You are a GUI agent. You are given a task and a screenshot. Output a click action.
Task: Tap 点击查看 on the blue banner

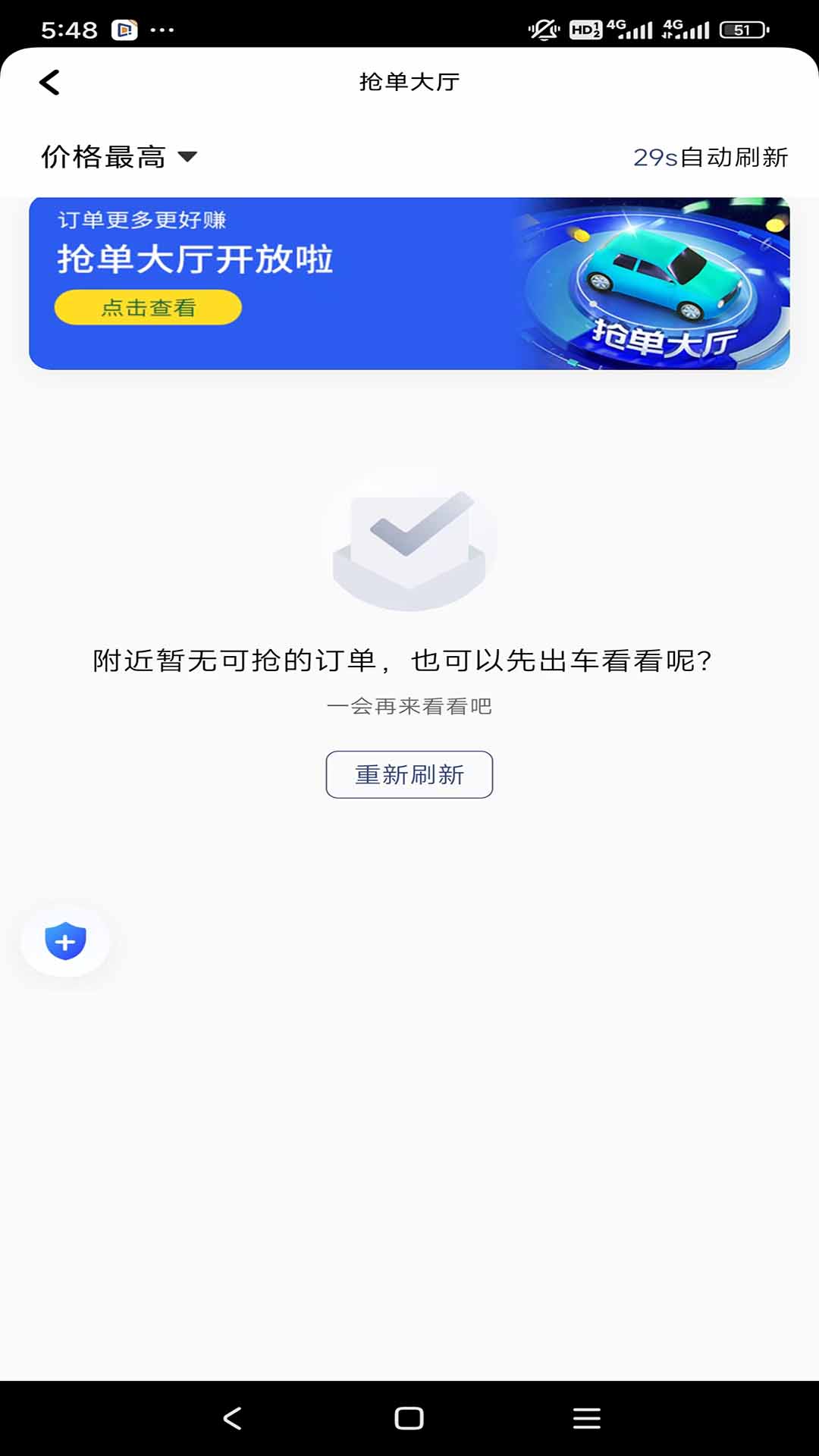149,308
